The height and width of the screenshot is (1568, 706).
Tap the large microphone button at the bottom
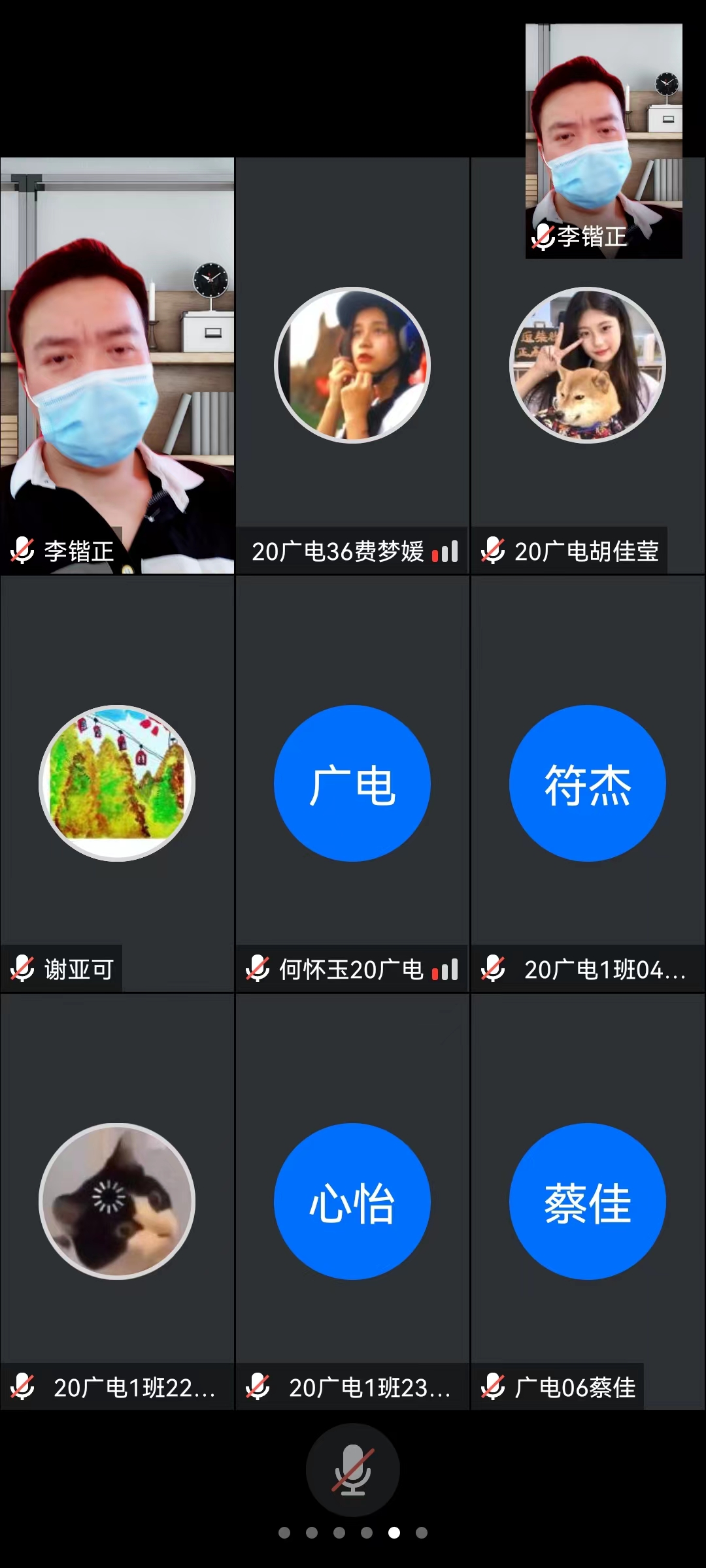[x=352, y=1467]
